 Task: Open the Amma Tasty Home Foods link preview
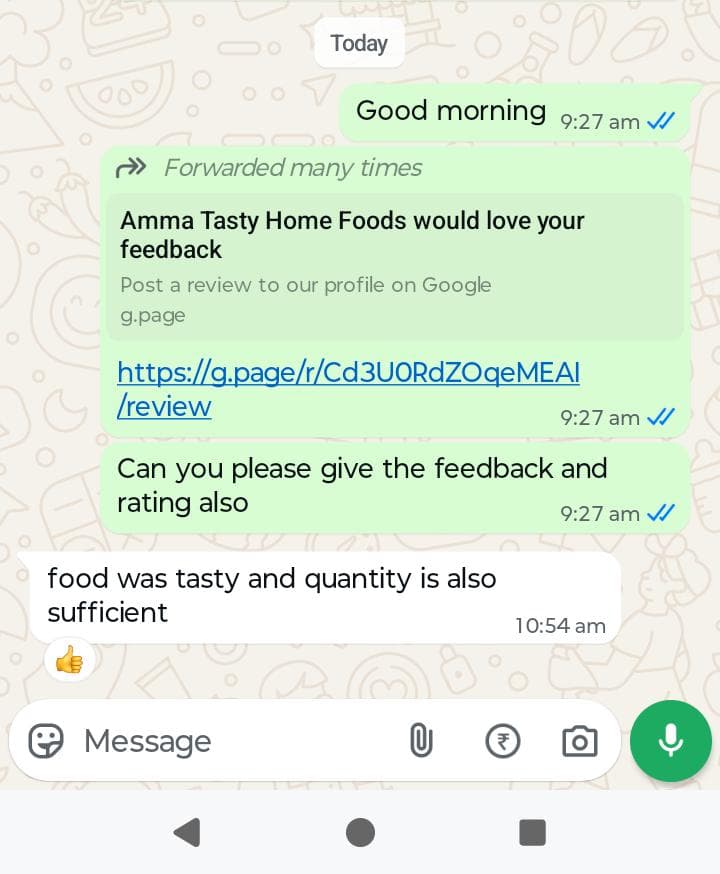(x=395, y=265)
